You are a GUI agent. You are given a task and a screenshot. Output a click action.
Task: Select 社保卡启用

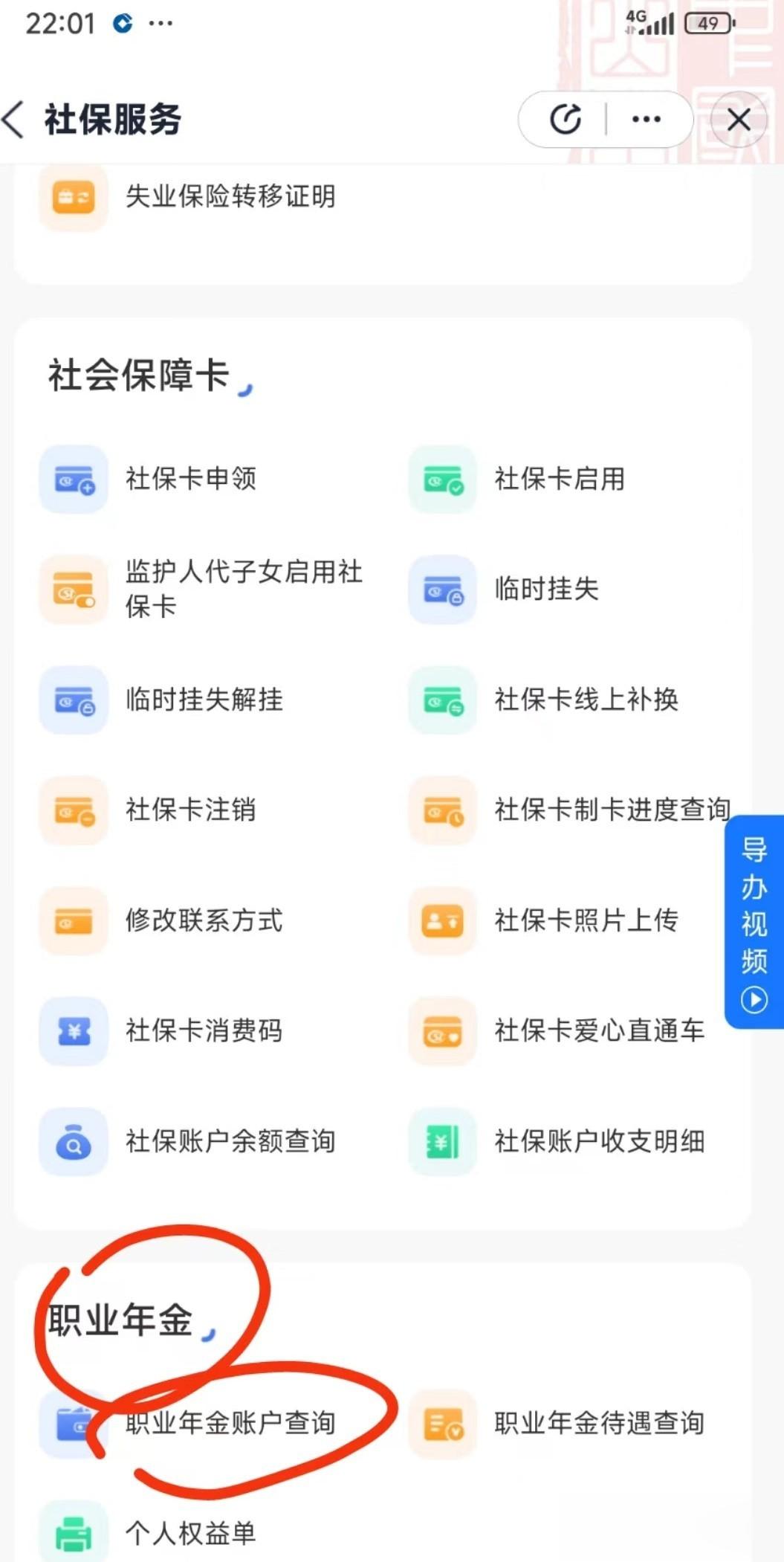point(560,479)
